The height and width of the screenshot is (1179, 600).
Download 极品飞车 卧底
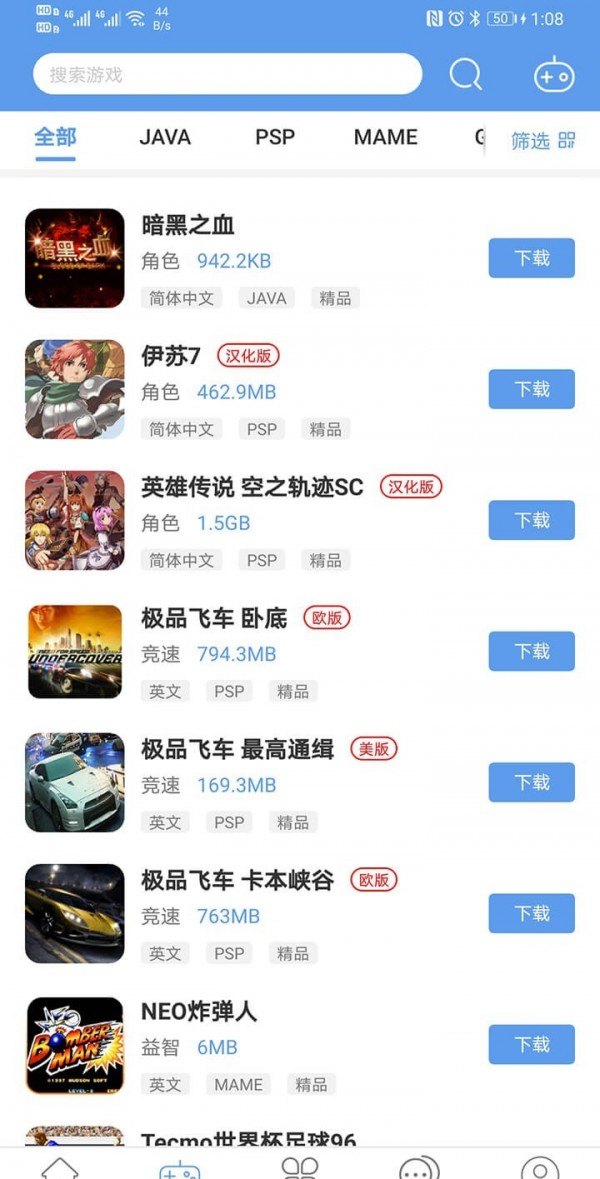(531, 651)
